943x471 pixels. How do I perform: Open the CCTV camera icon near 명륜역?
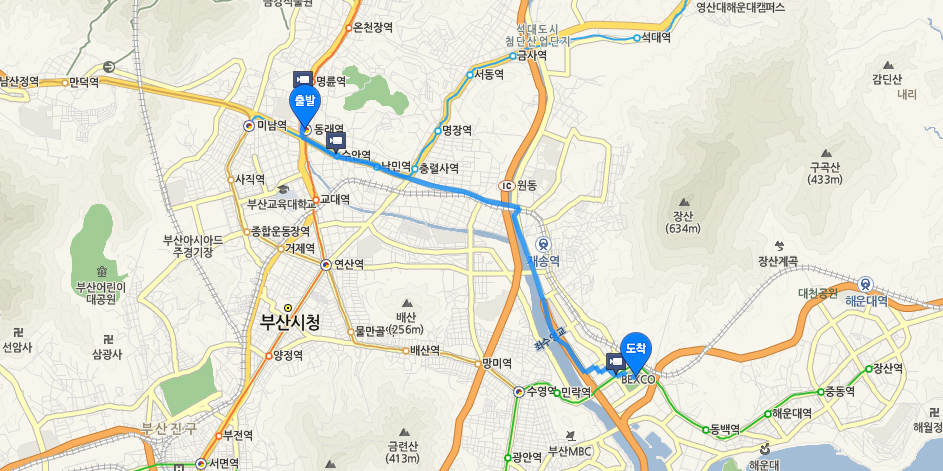coord(301,79)
